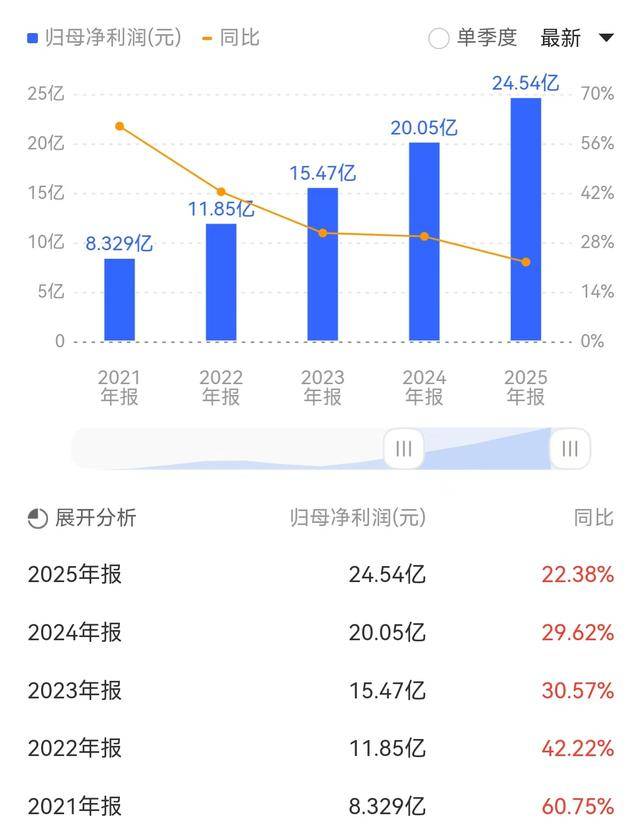Expand the 展开分析 section

82,518
